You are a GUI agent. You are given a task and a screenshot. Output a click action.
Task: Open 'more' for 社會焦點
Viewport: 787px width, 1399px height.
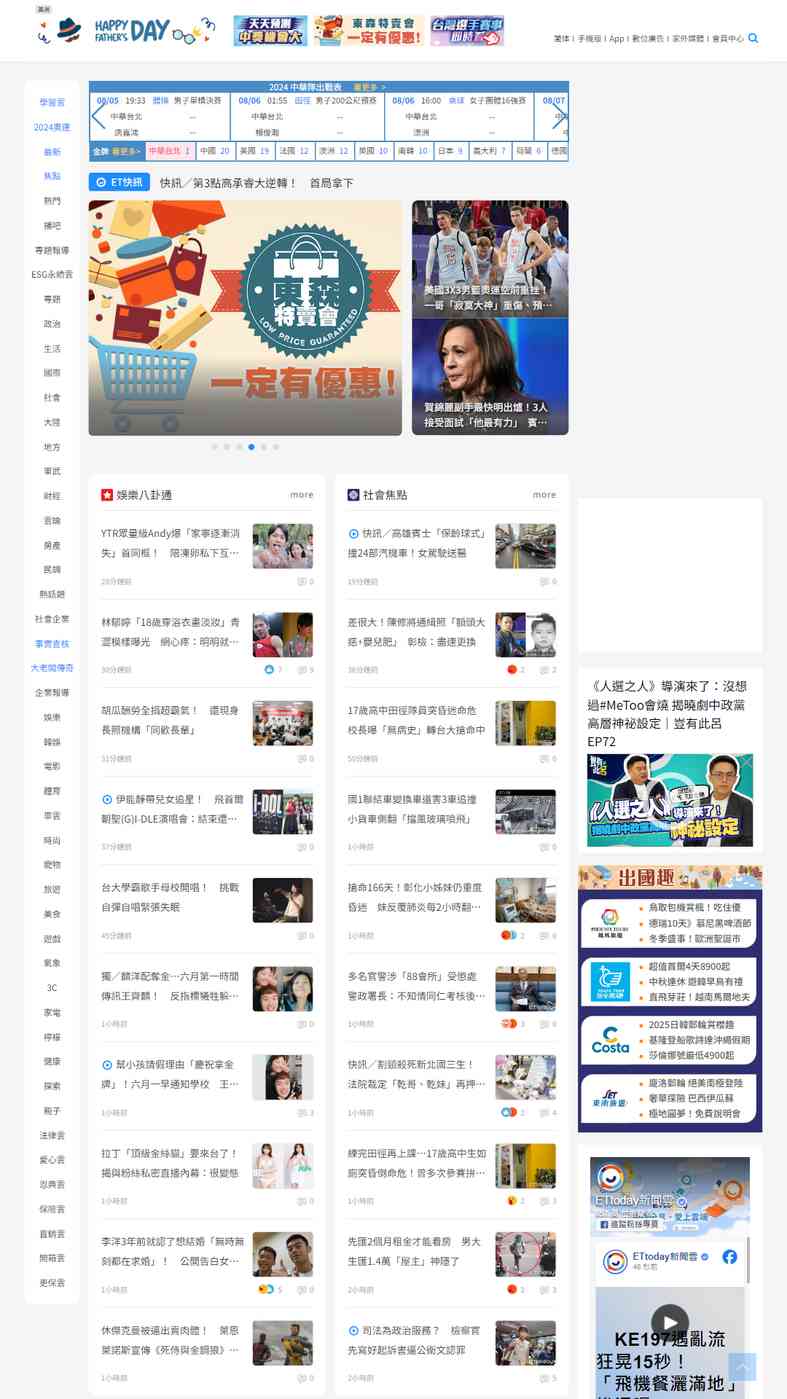(x=544, y=495)
